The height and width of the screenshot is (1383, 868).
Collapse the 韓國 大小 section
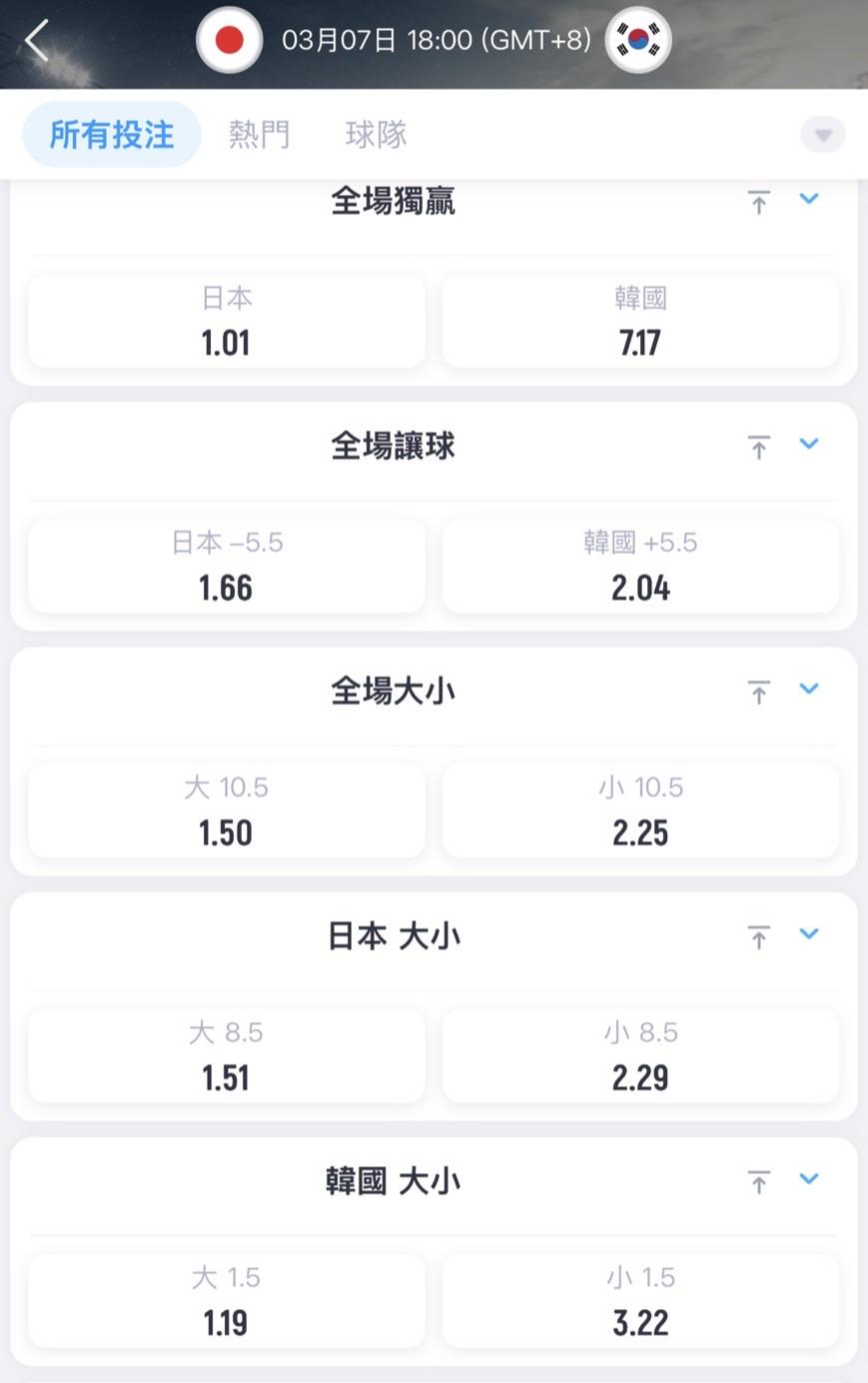click(x=809, y=1178)
